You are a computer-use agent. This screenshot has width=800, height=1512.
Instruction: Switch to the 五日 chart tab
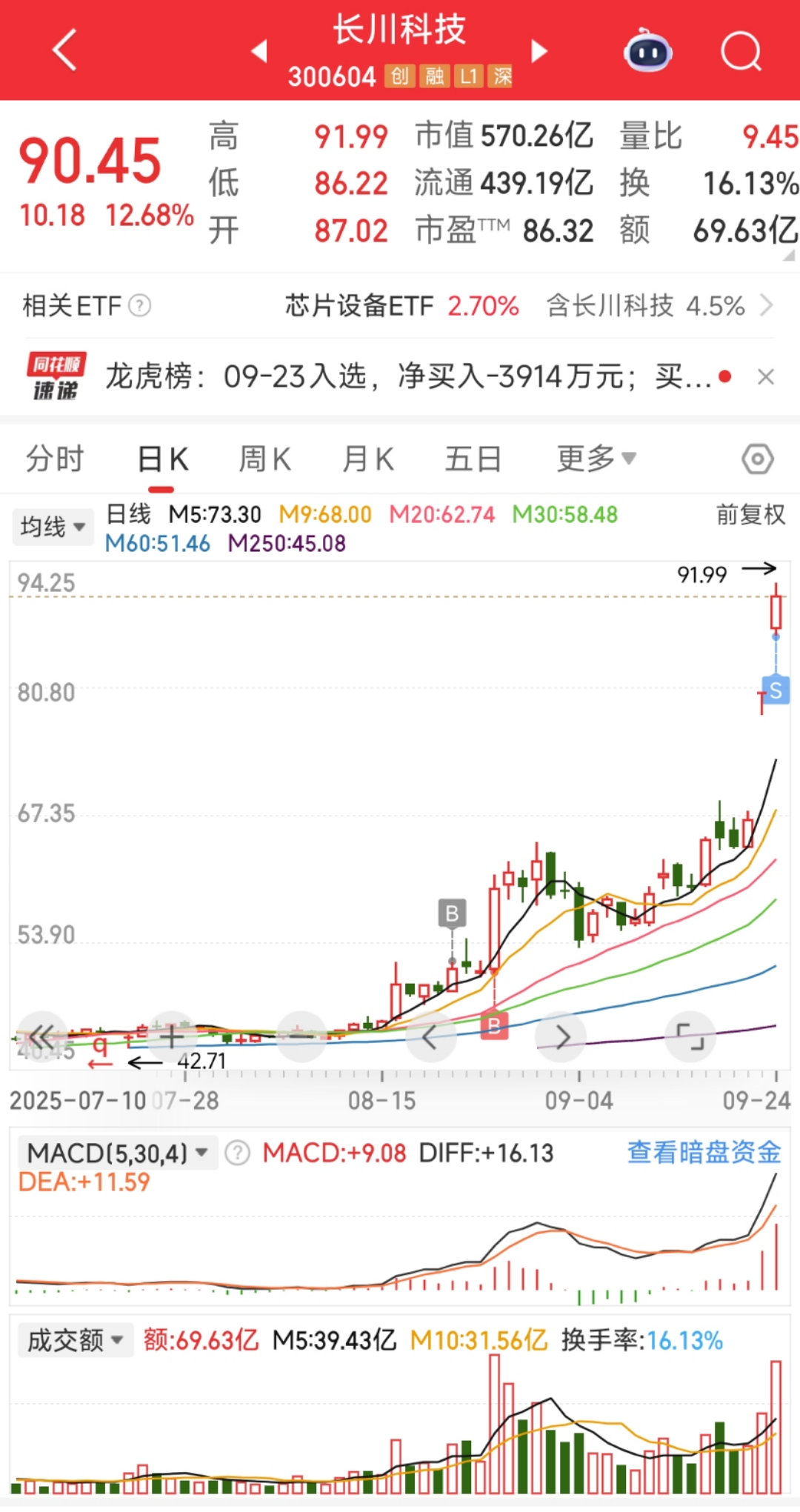tap(473, 459)
